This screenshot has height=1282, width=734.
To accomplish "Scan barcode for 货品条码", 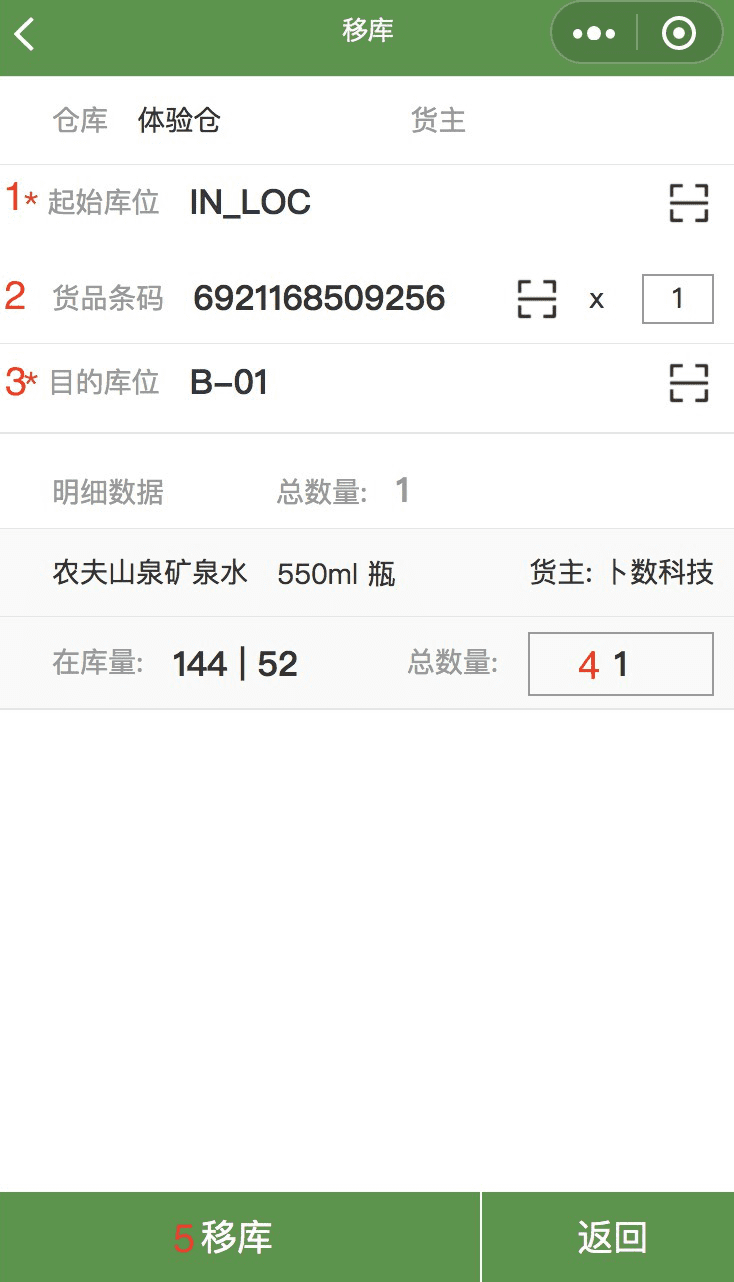I will [x=537, y=299].
